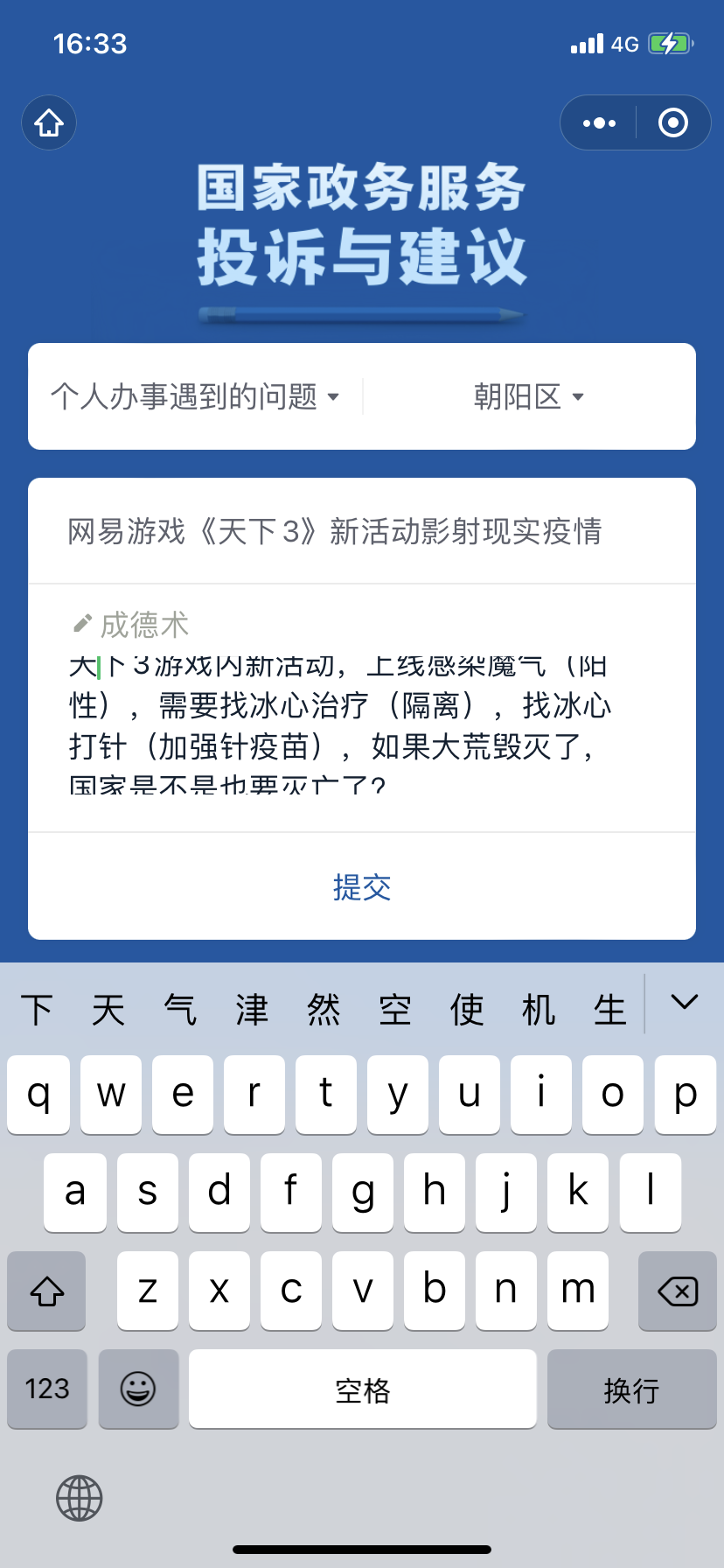Edit the complaint title field
Screen dimensions: 724x1568
coord(362,531)
